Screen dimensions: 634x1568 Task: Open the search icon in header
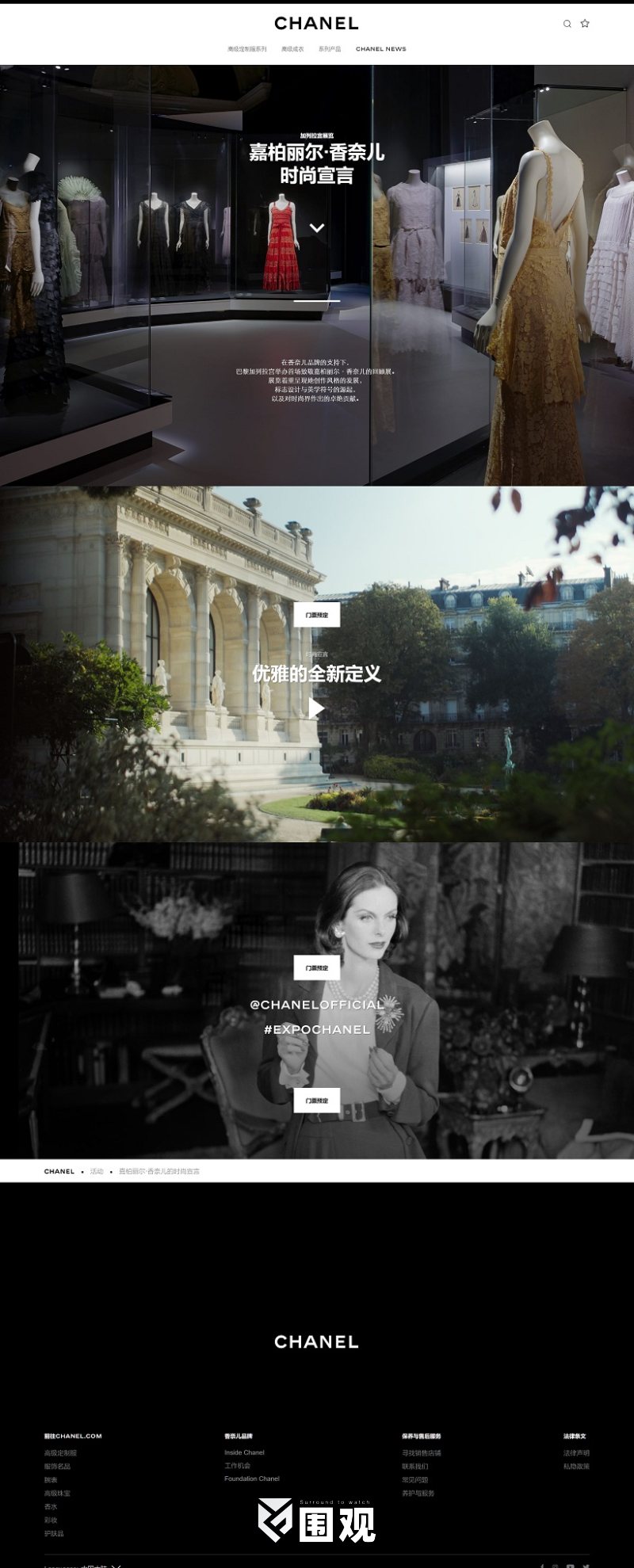click(567, 24)
